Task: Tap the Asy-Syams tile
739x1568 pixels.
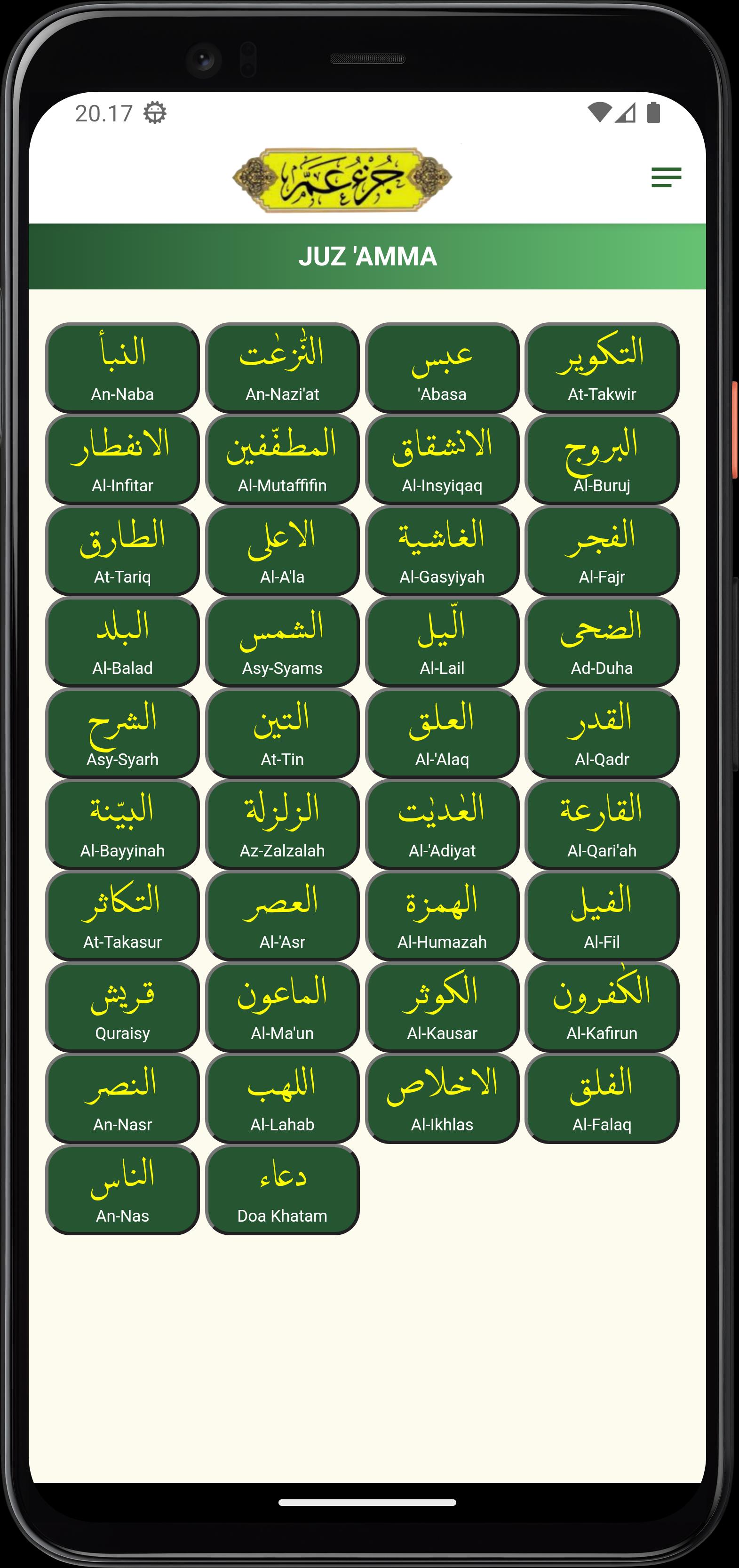Action: pyautogui.click(x=282, y=641)
